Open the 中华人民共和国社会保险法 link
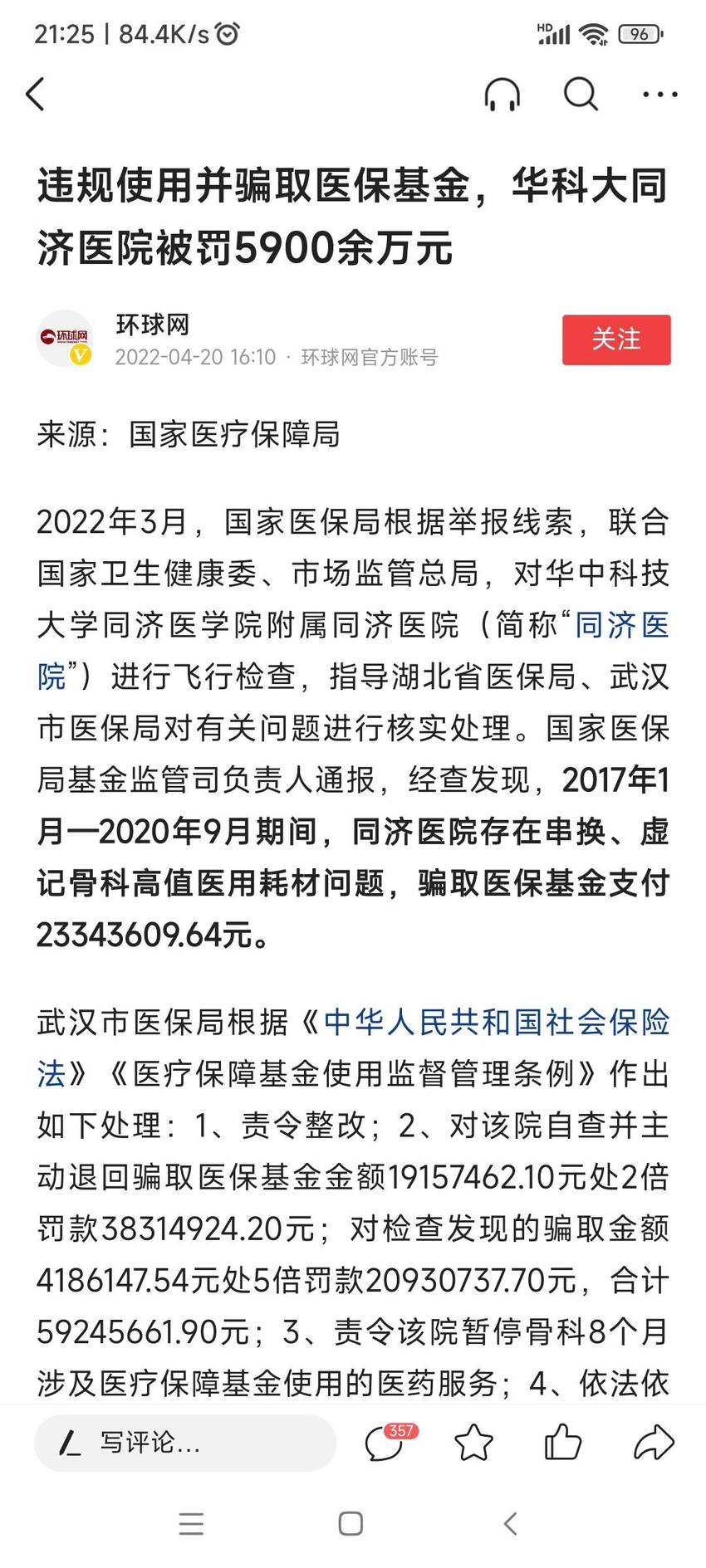This screenshot has width=706, height=1568. tap(496, 1022)
